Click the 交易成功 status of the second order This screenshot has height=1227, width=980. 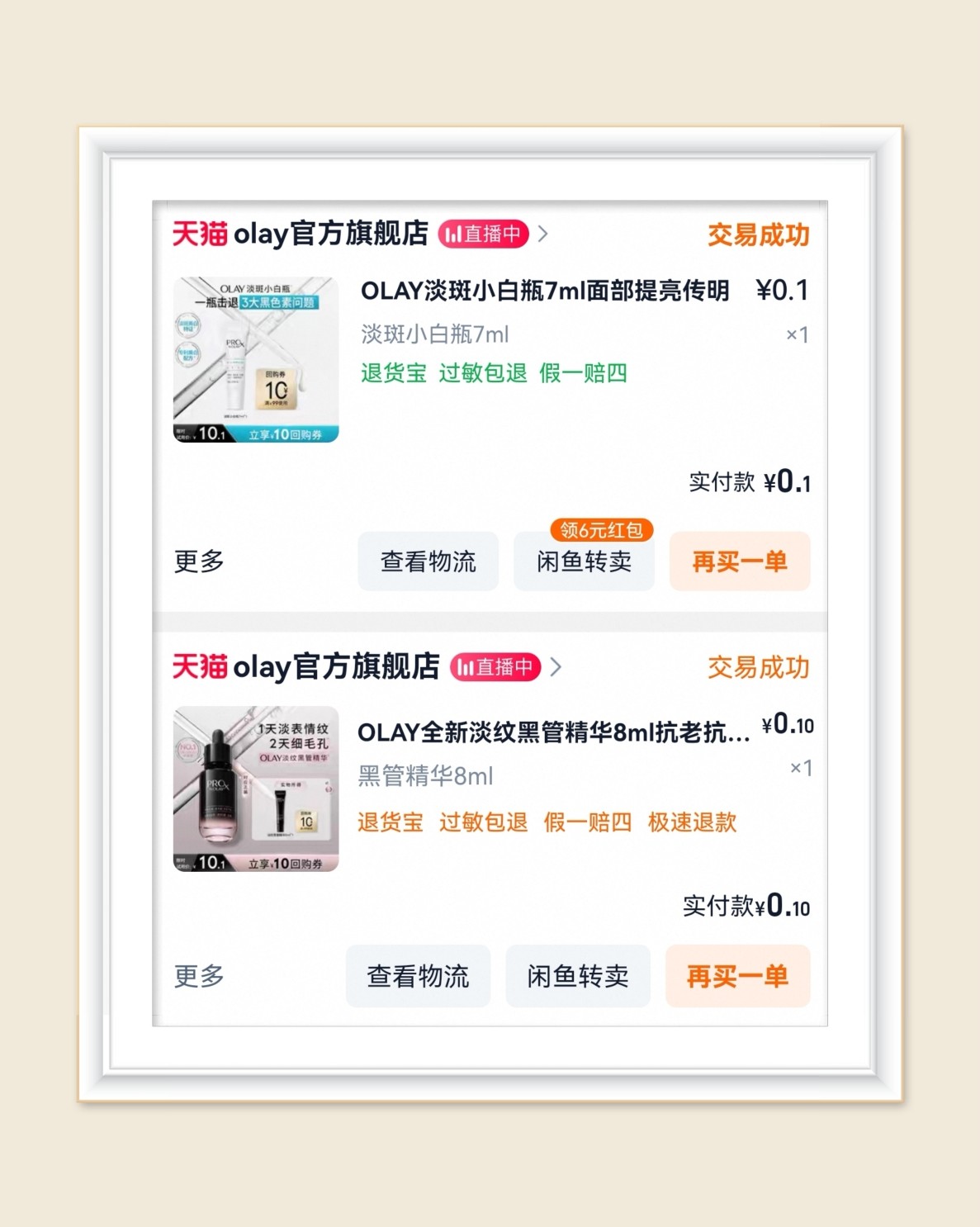pos(756,667)
